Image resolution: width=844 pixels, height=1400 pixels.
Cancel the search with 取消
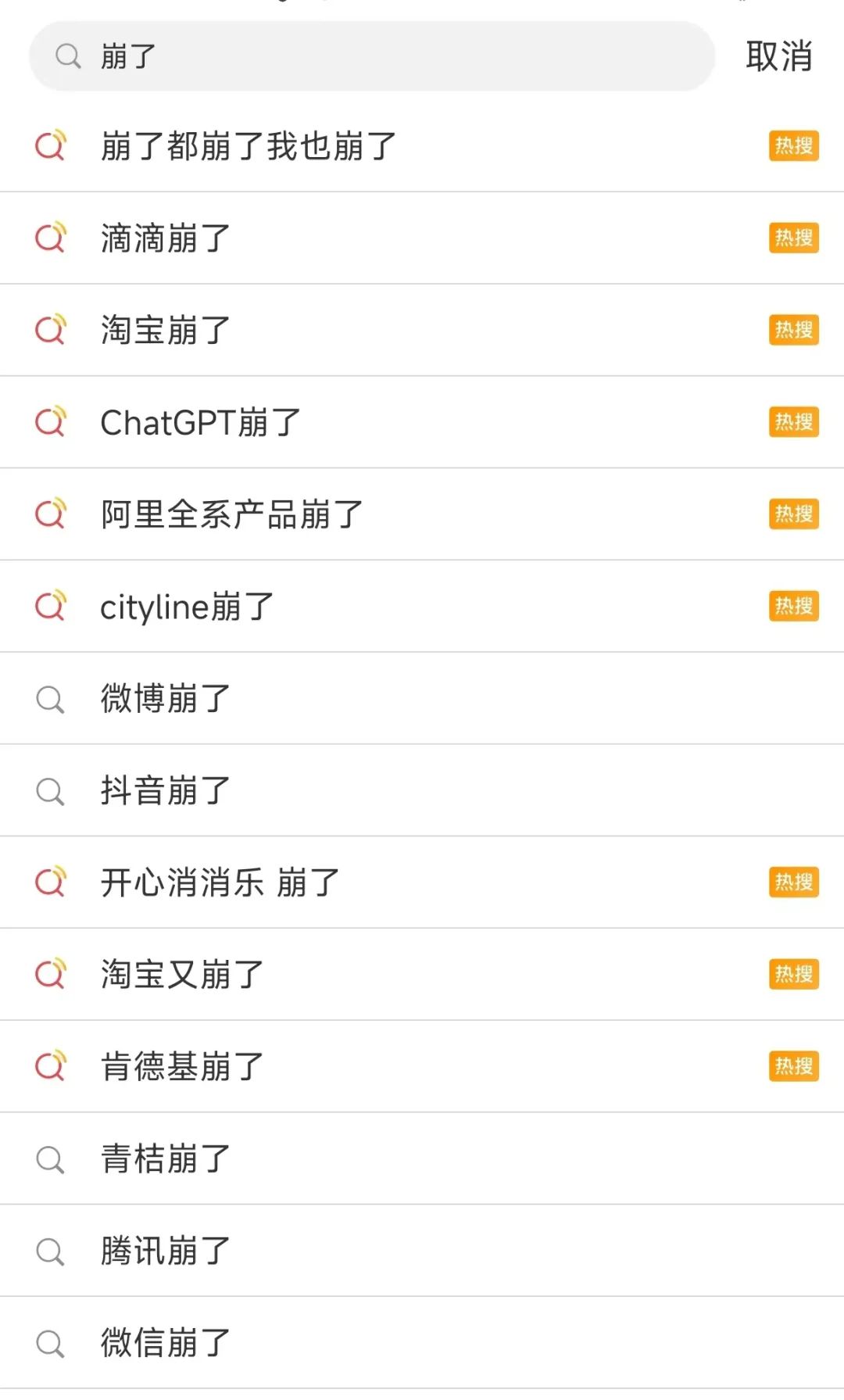778,56
